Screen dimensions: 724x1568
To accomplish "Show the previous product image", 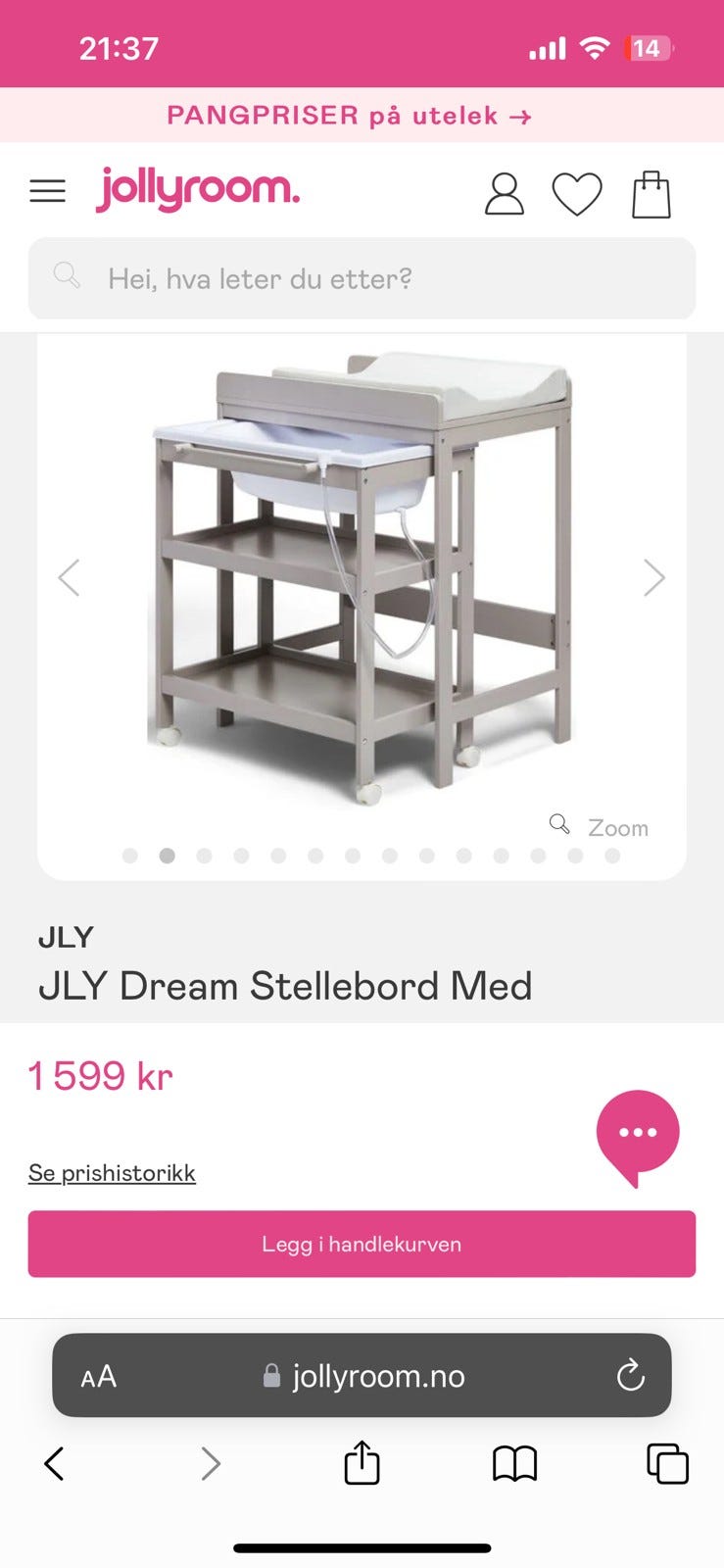I will click(69, 577).
